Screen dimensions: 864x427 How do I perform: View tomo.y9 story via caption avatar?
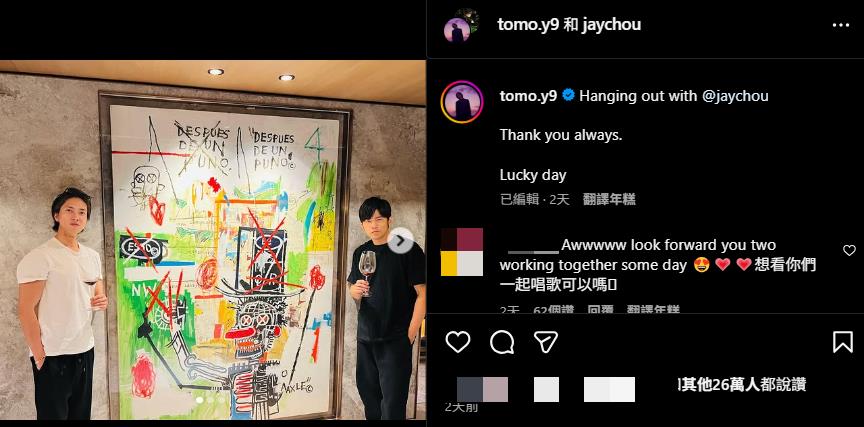462,102
